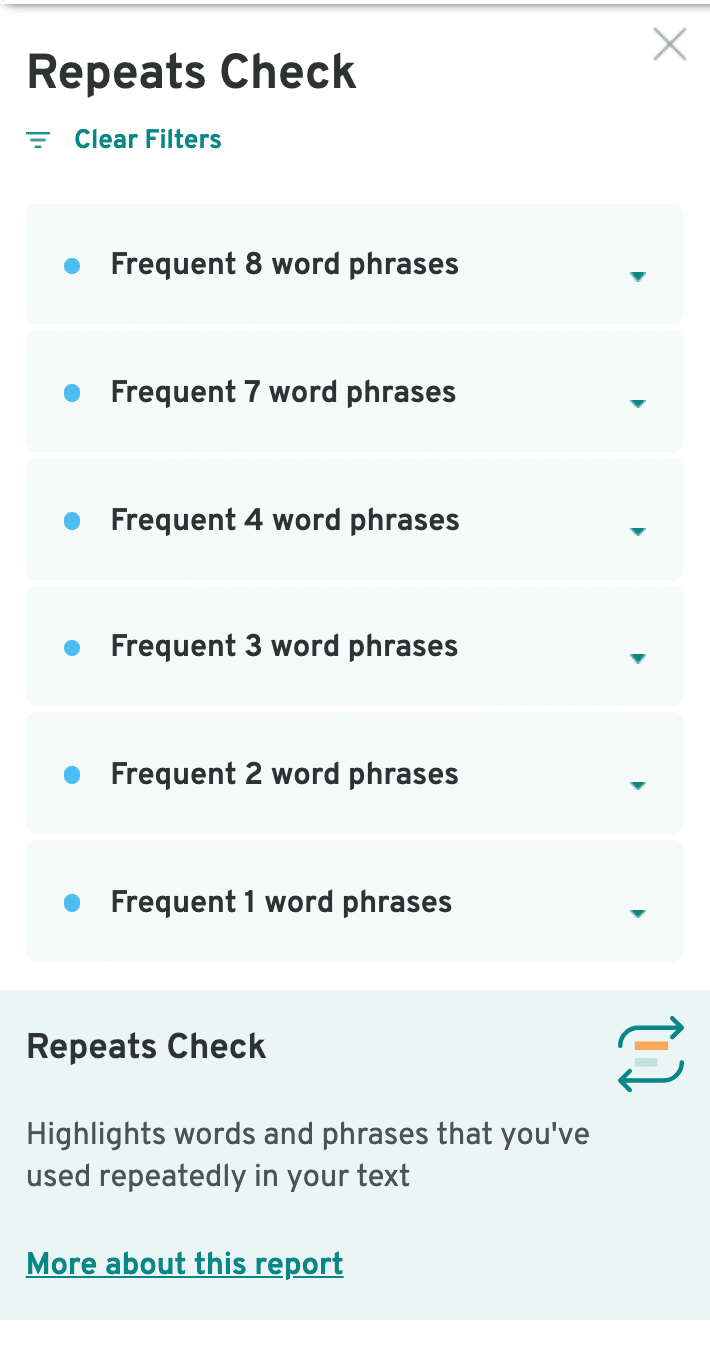Close the Repeats Check panel
Viewport: 710px width, 1366px height.
[x=669, y=44]
